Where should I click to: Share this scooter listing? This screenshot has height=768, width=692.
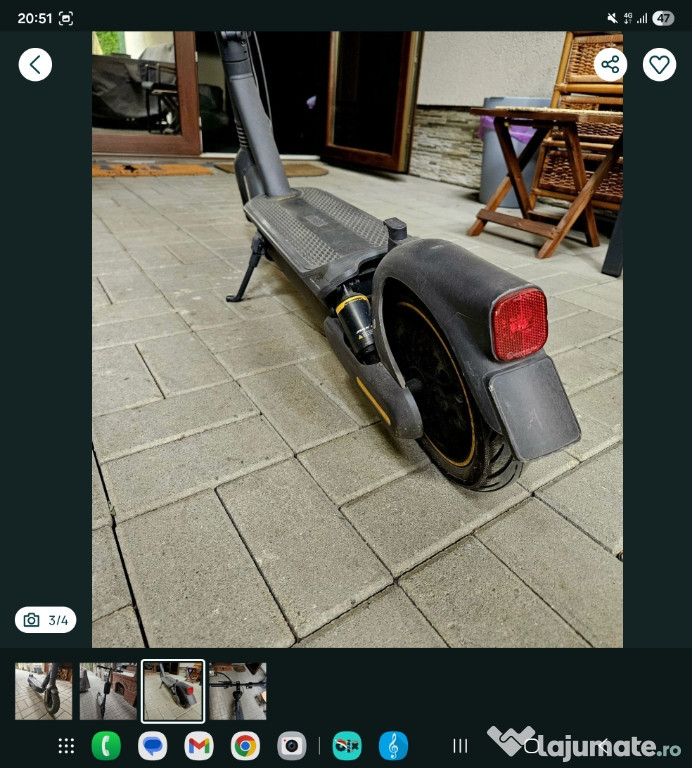[x=610, y=65]
